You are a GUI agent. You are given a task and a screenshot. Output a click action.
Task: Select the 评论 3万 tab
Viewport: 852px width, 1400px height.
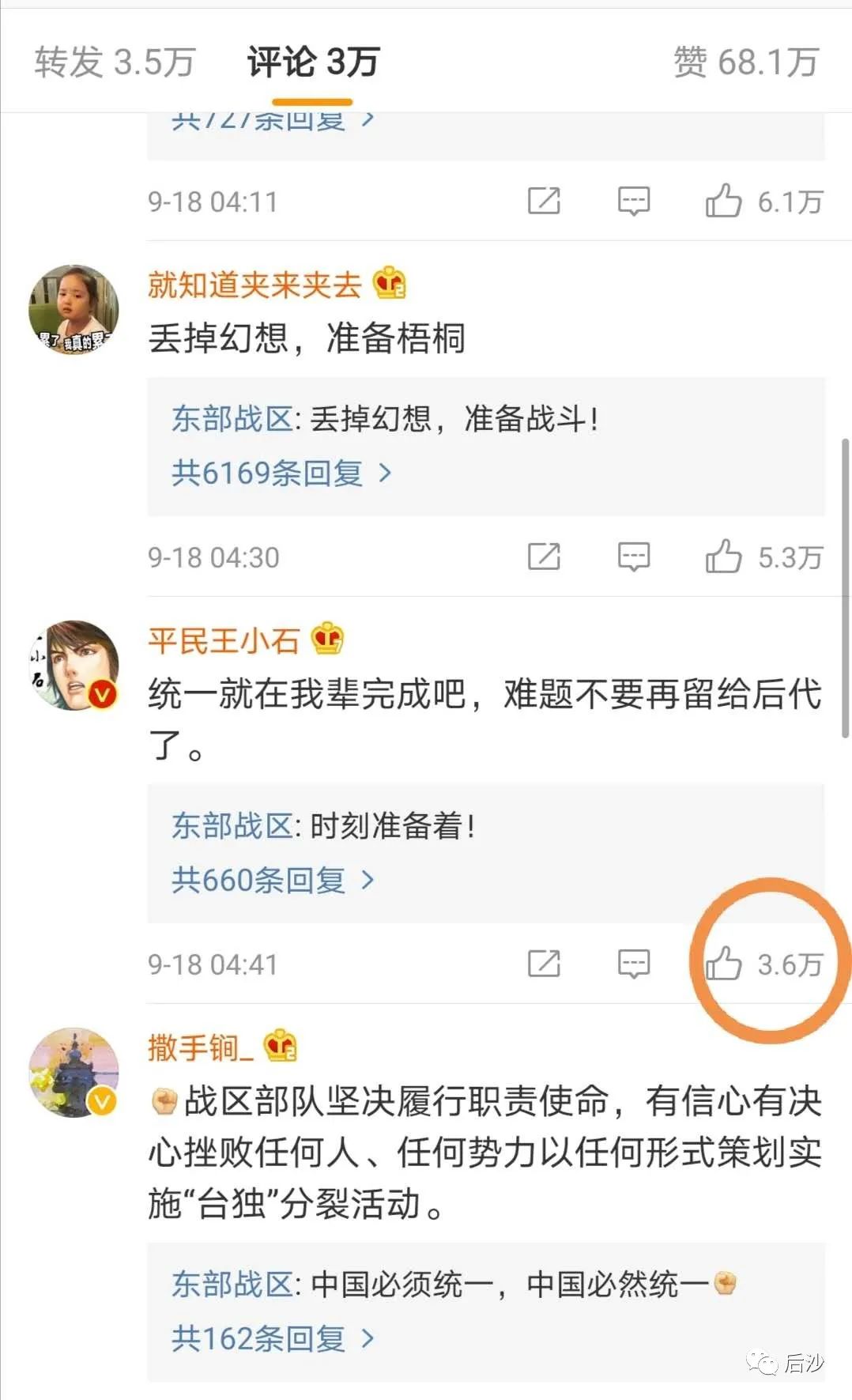point(313,62)
